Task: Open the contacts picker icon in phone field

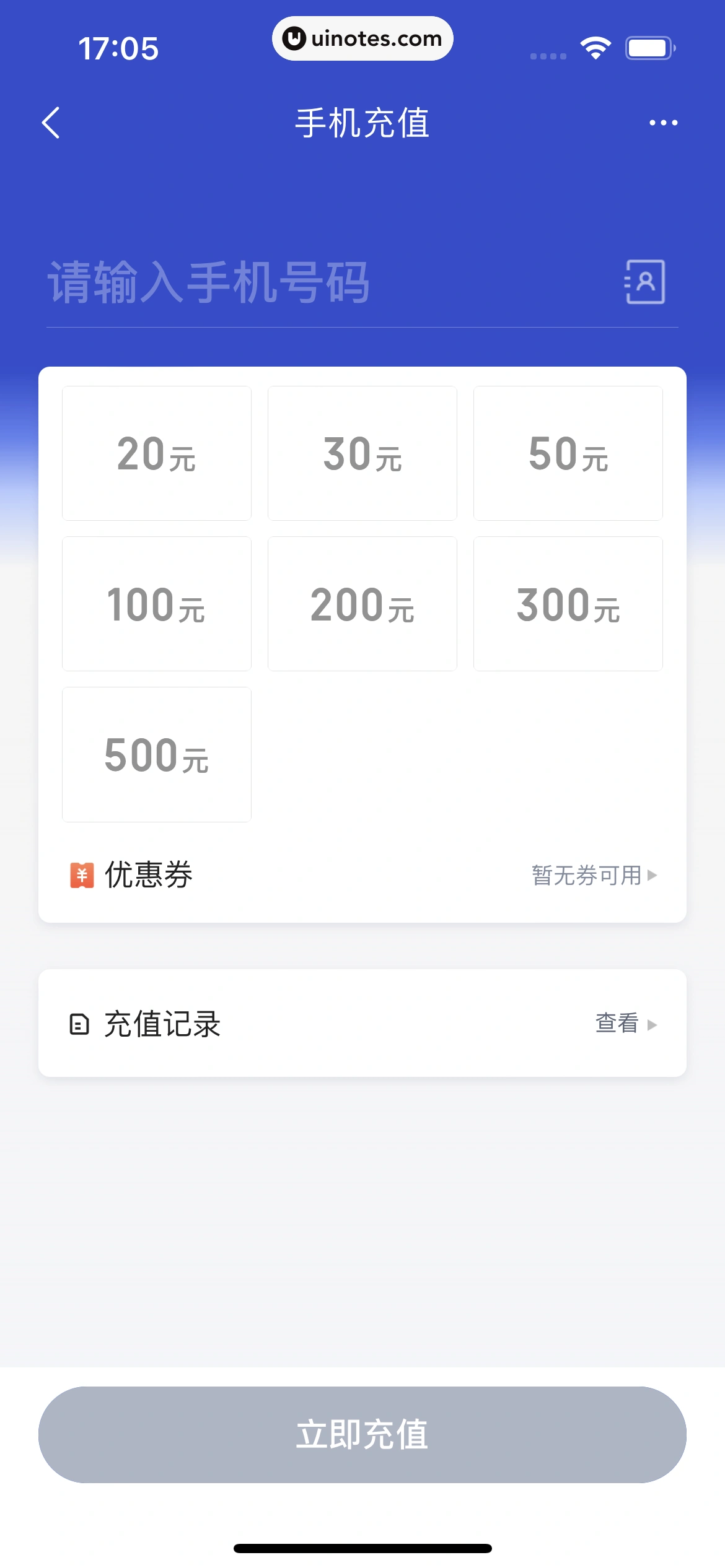Action: click(644, 284)
